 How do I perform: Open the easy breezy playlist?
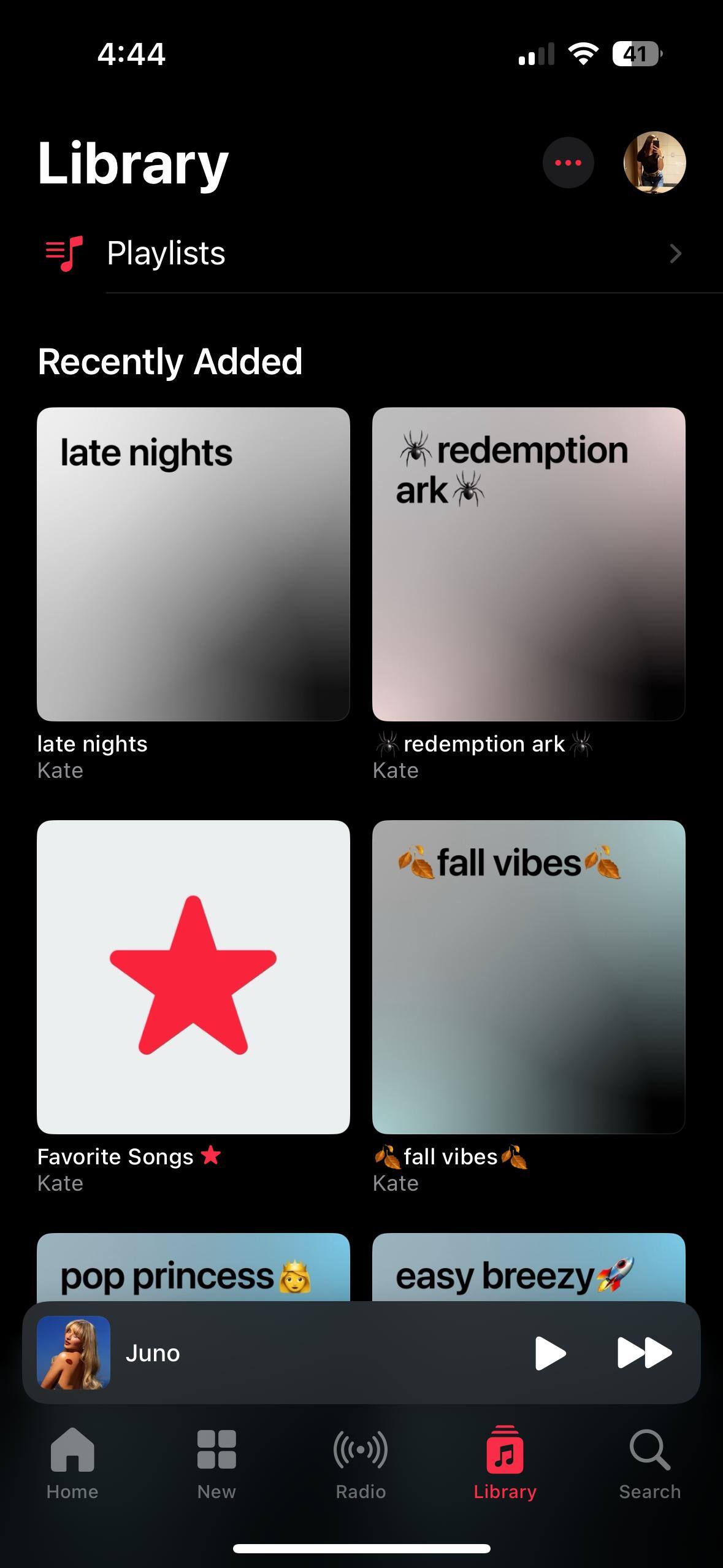tap(528, 1269)
